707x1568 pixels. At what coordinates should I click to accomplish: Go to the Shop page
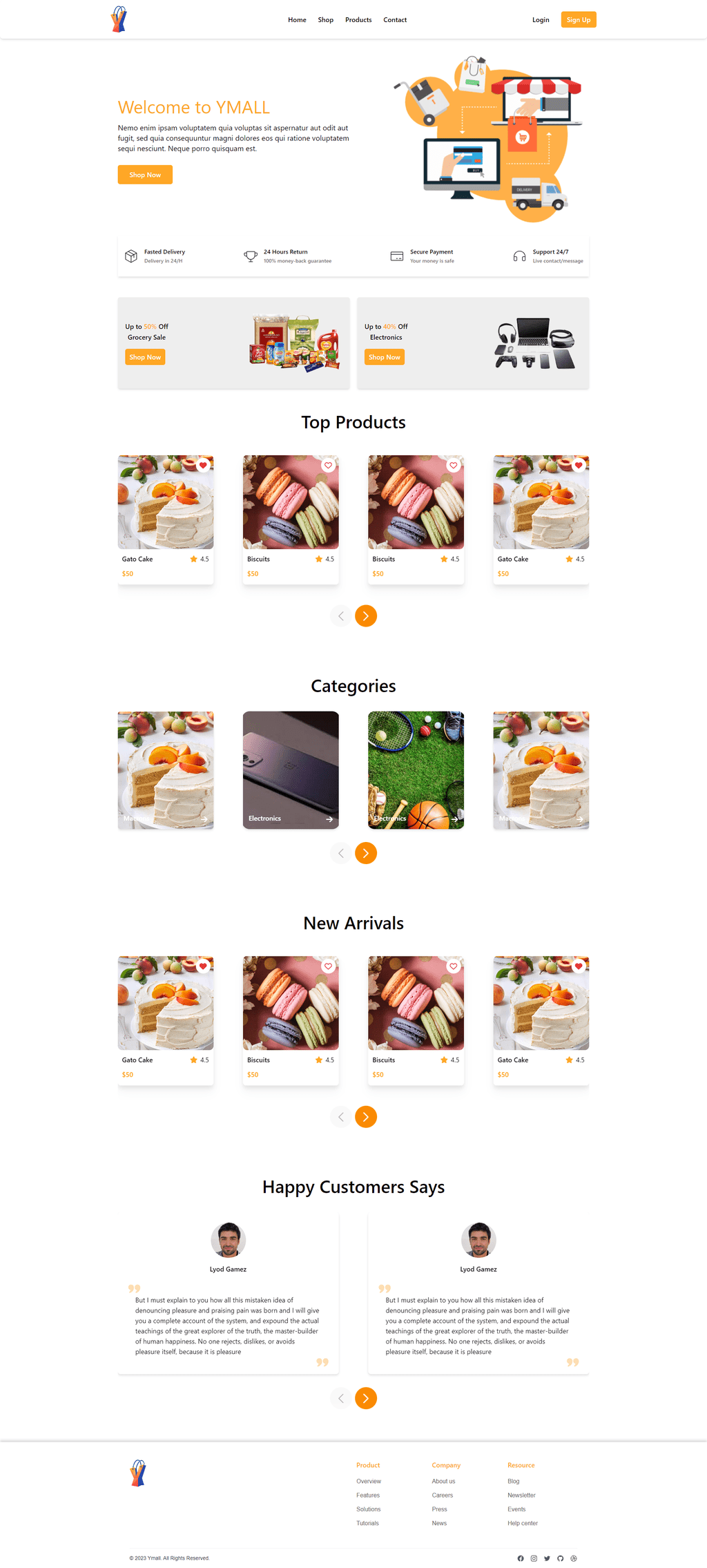point(325,20)
